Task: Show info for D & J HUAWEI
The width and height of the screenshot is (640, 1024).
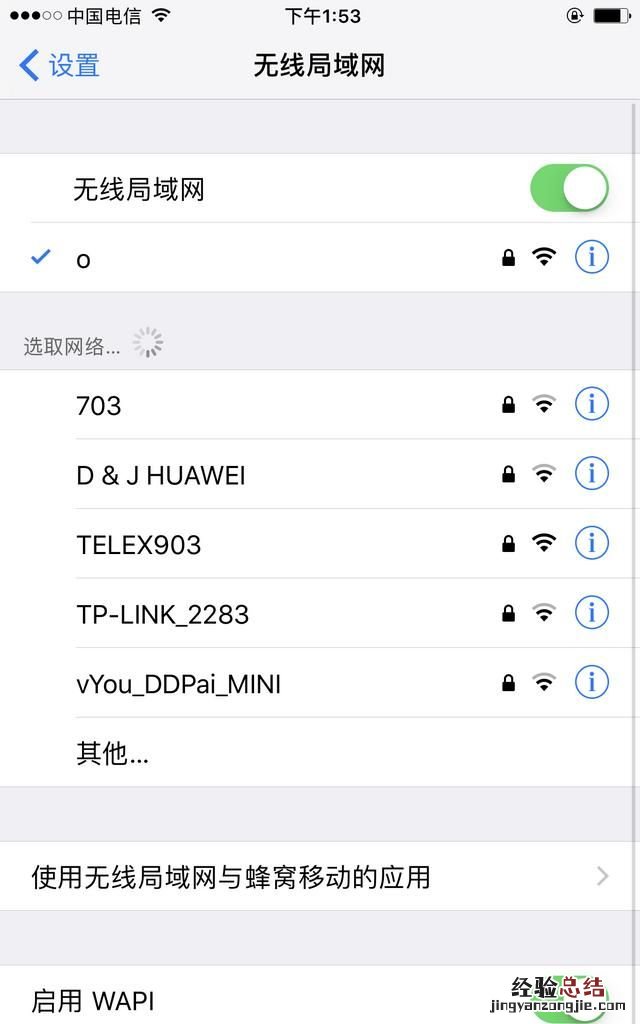Action: [591, 474]
